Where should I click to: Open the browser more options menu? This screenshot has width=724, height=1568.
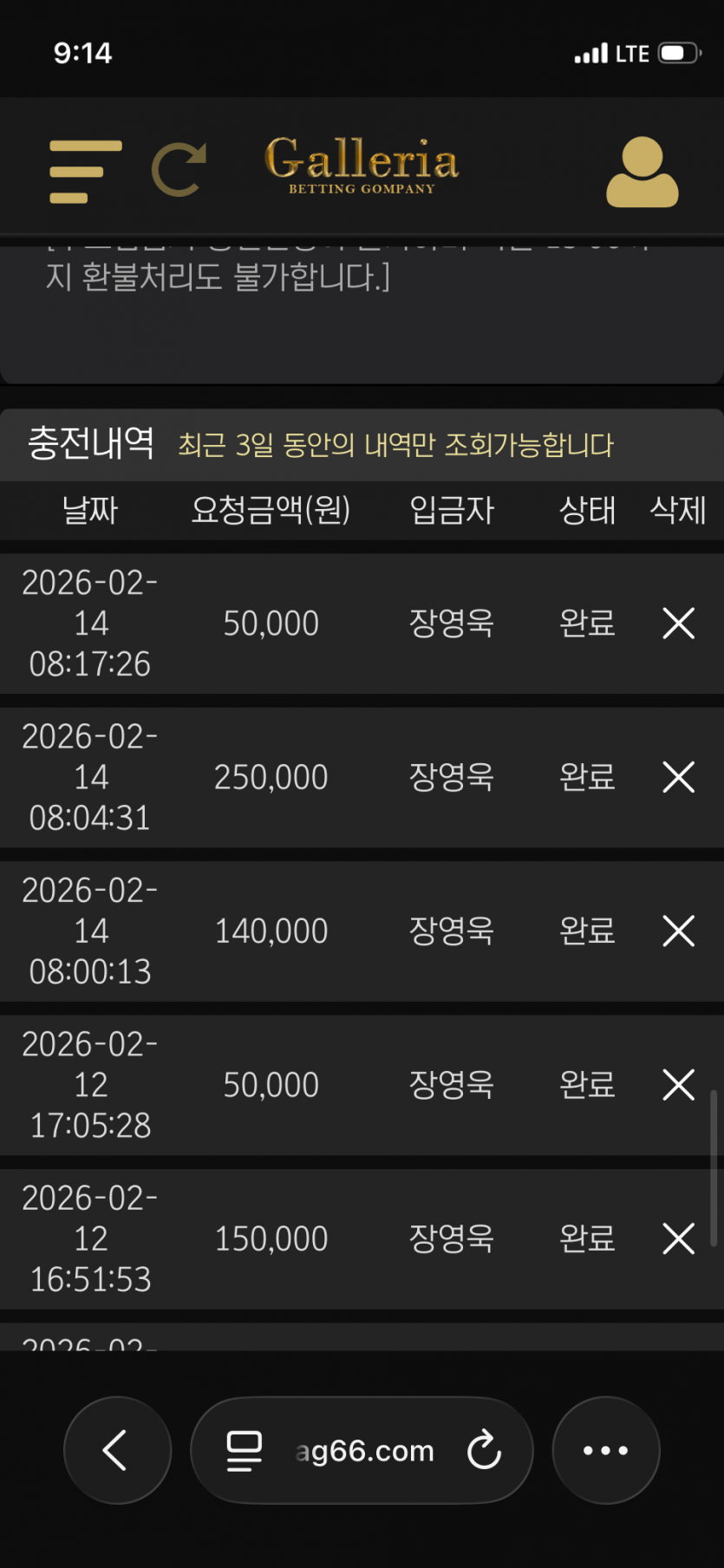tap(606, 1450)
